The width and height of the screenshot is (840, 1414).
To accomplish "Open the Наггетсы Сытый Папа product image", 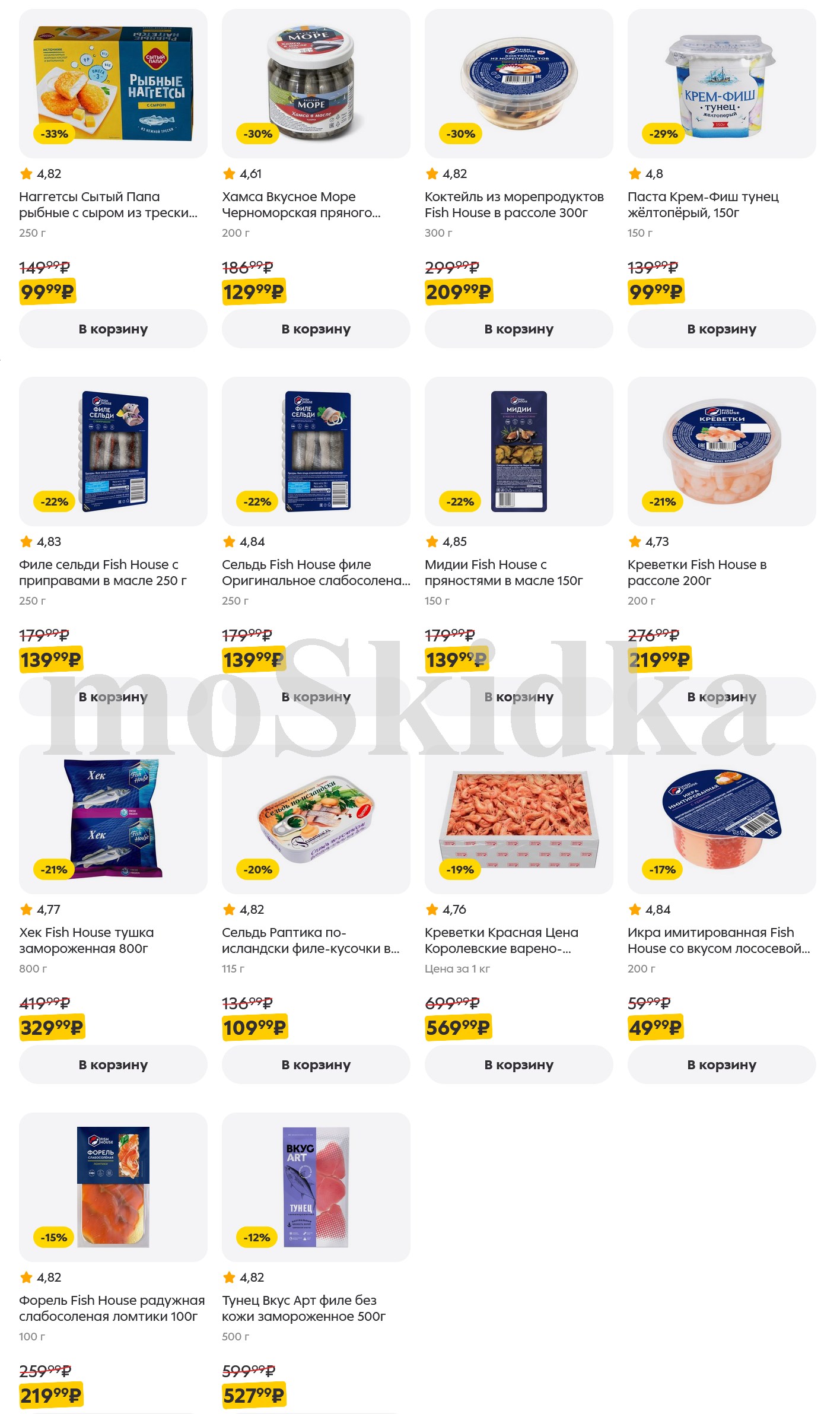I will pos(113,83).
